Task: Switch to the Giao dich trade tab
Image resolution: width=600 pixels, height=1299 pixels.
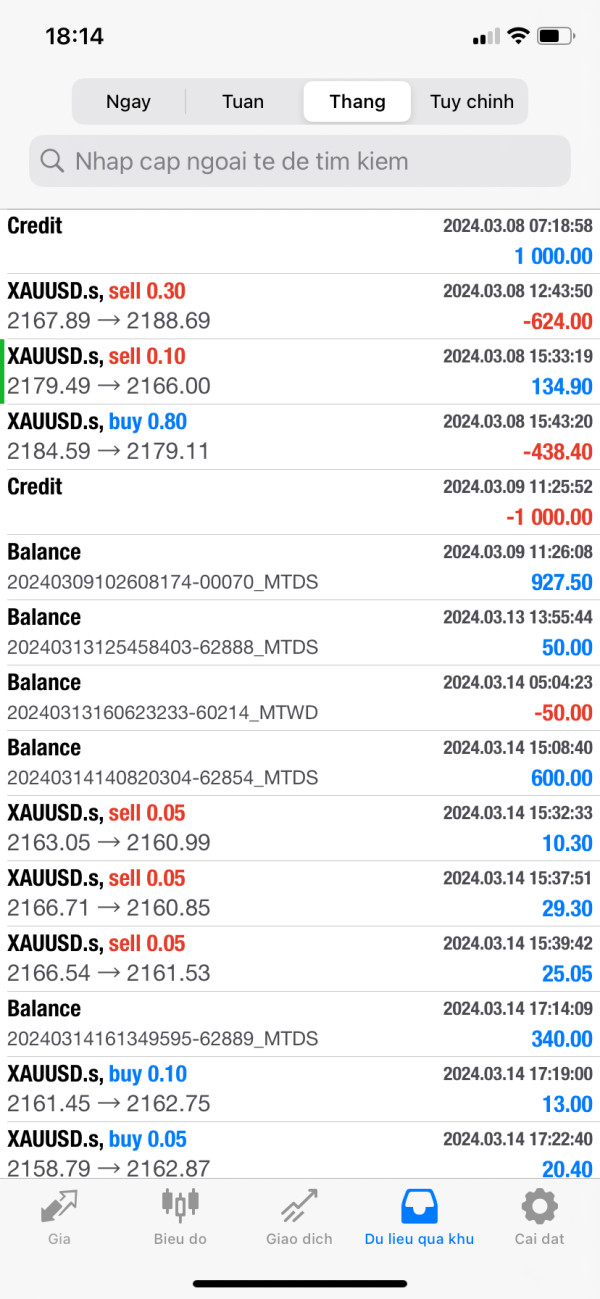Action: tap(299, 1217)
